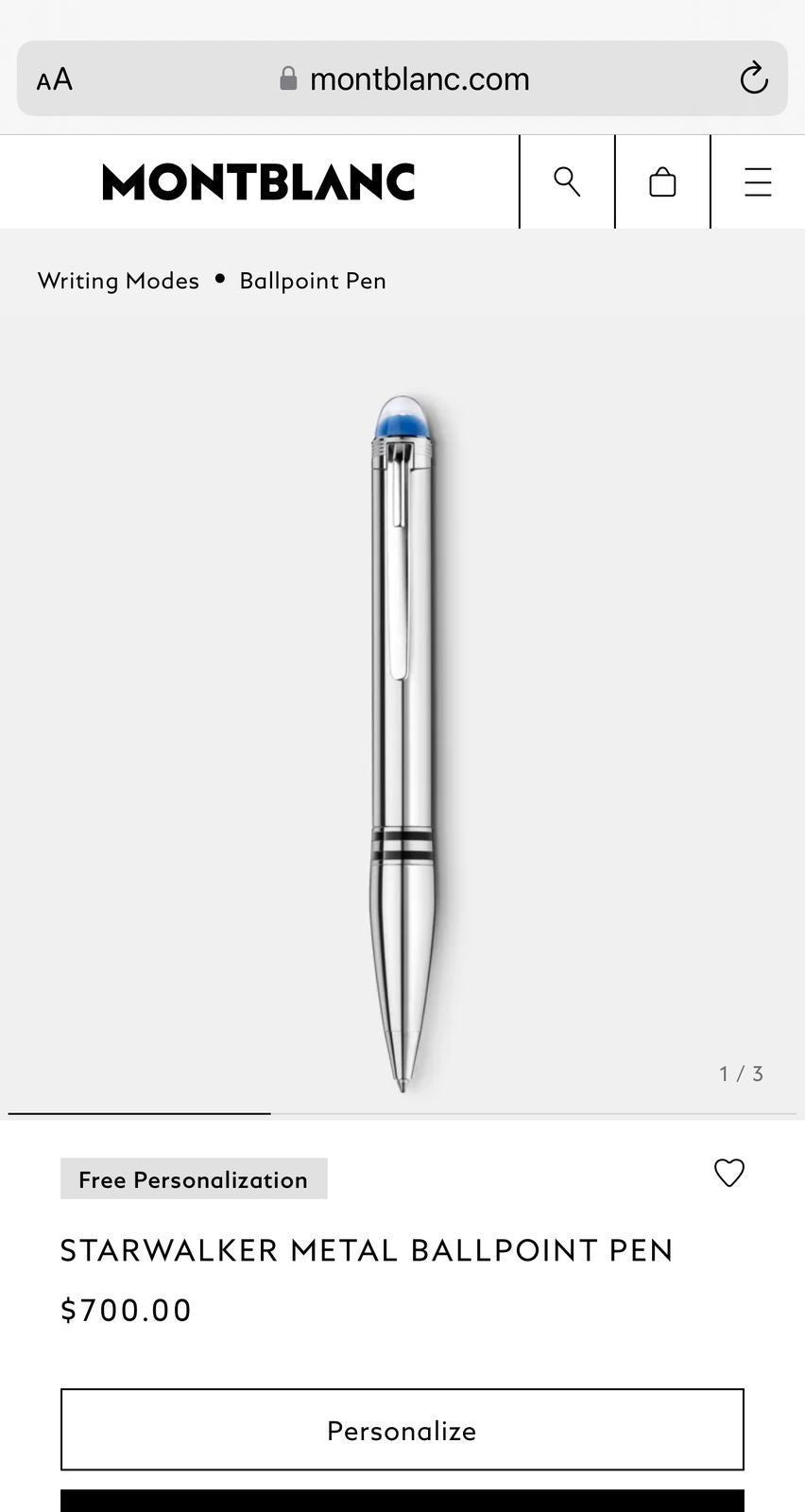
Task: Add the pen to the wishlist with the heart
Action: pos(728,1173)
